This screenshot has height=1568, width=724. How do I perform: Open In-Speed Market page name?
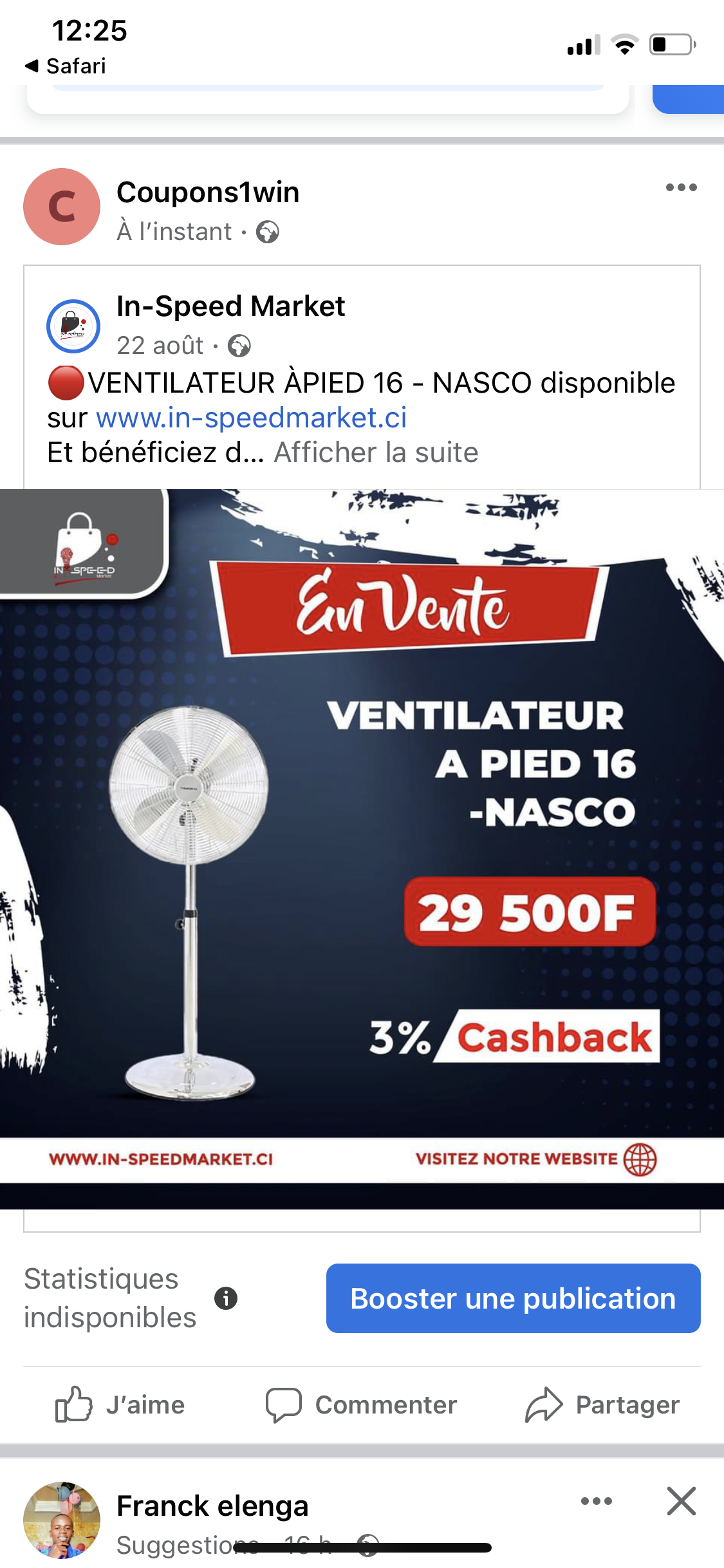coord(230,306)
